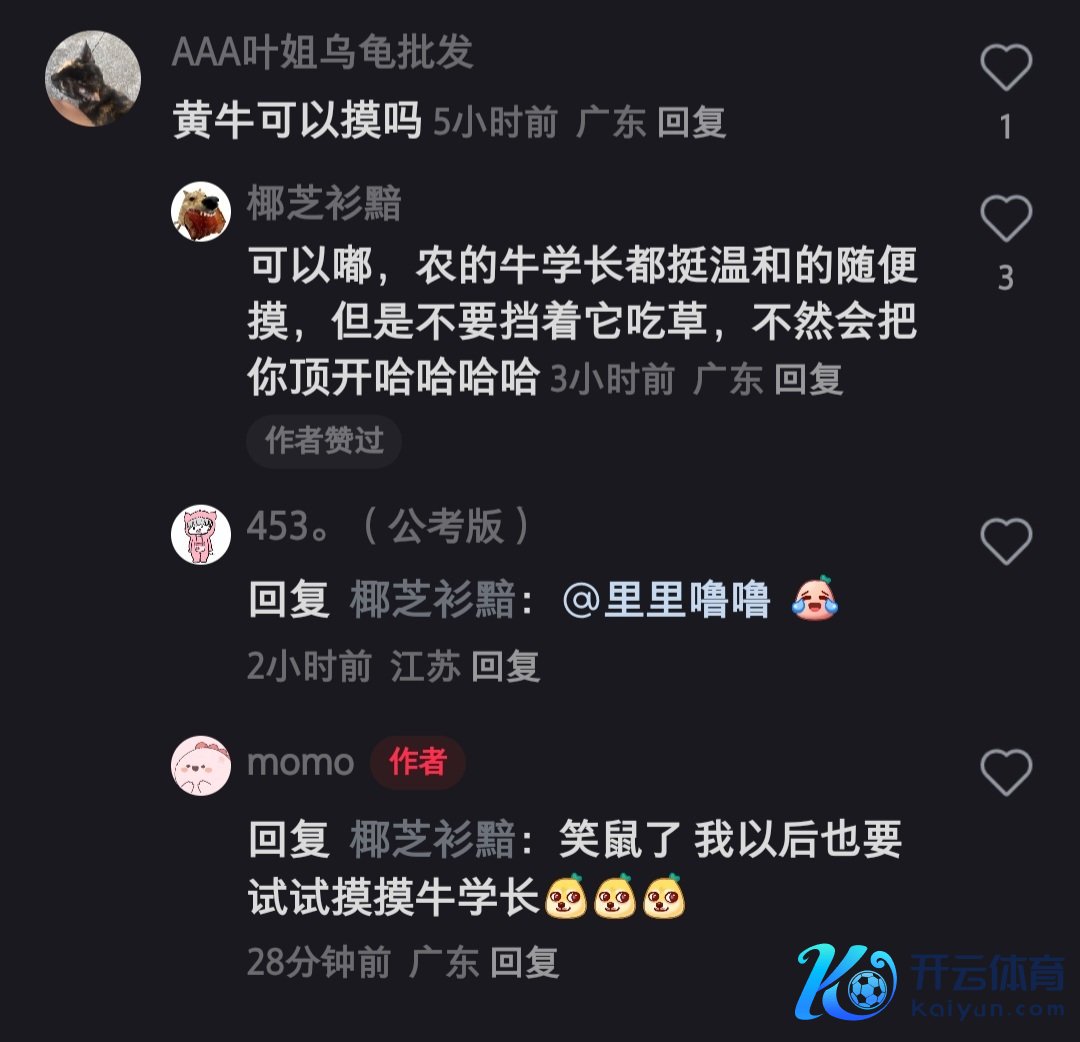Screen dimensions: 1080x1042
Task: View 椰芝衫黯's profile via avatar
Action: tap(201, 212)
